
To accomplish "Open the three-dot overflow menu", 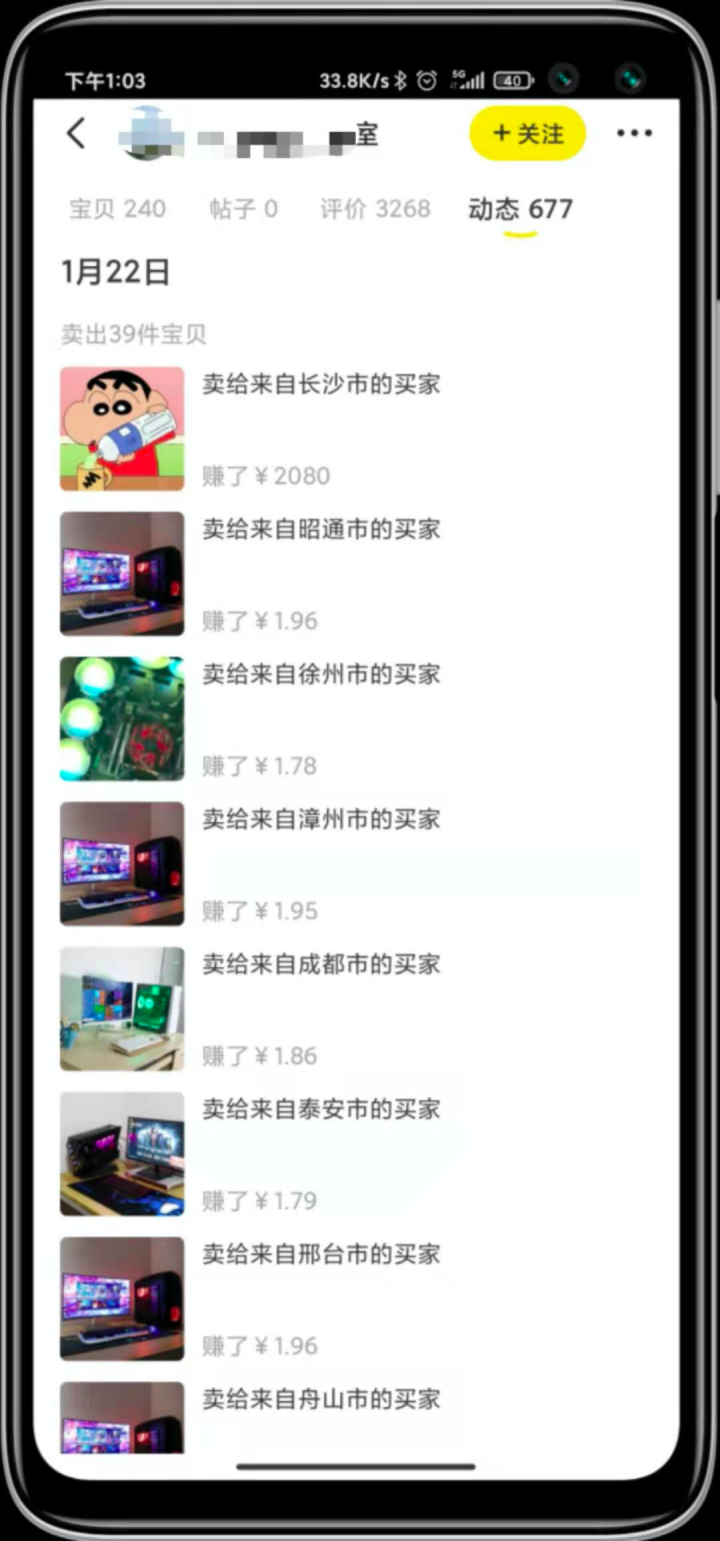I will click(x=634, y=133).
